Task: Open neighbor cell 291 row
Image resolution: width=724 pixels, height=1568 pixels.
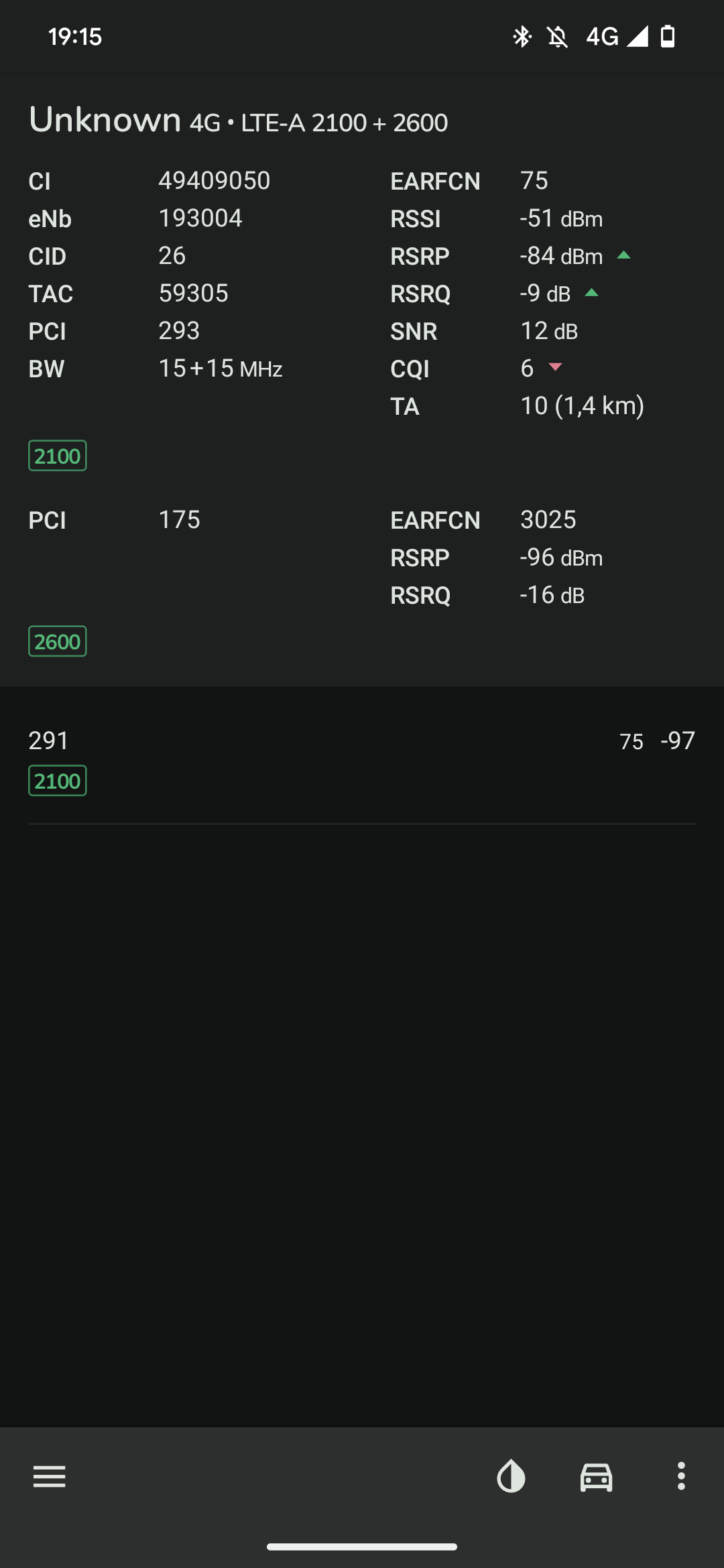Action: (x=362, y=761)
